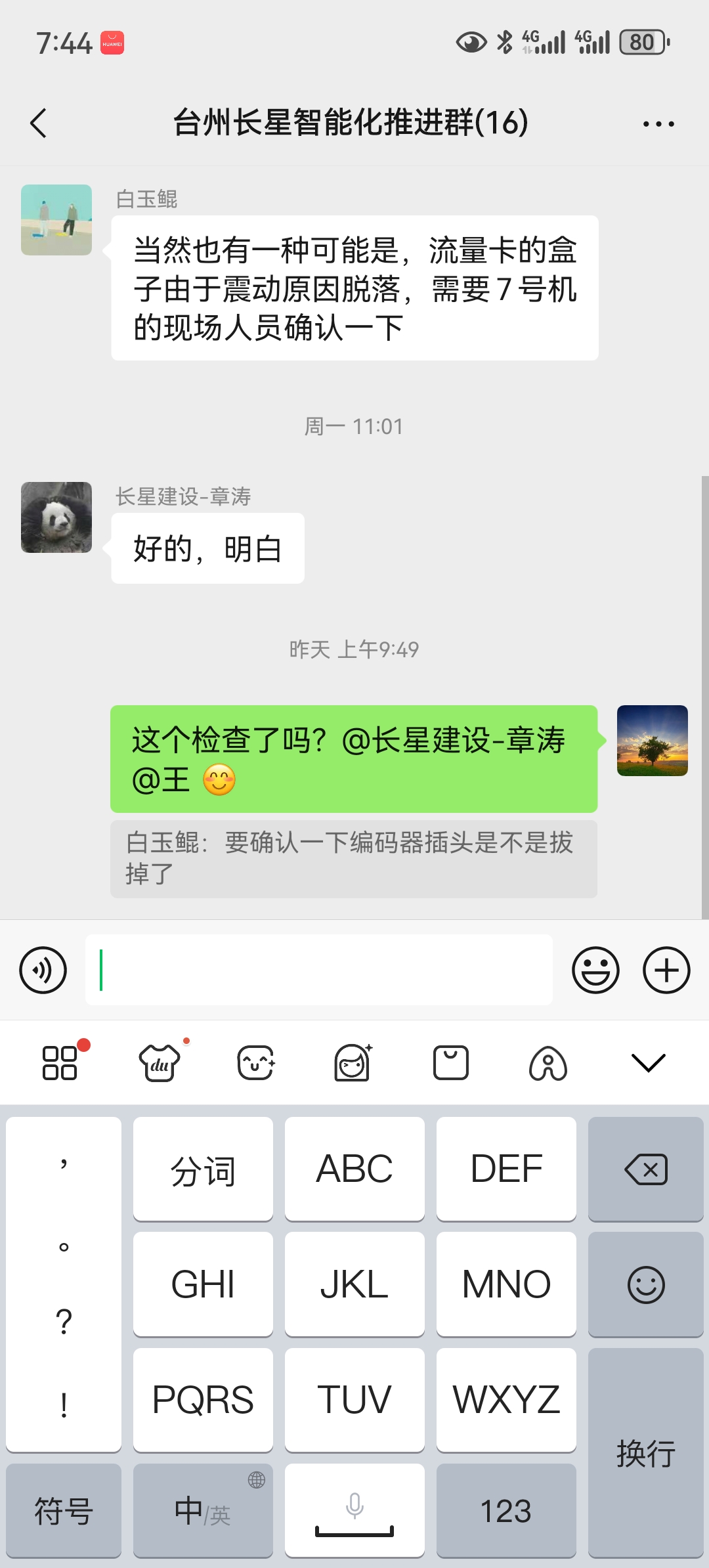Screen dimensions: 709x1568
Task: Open the plus attachment menu
Action: (x=666, y=970)
